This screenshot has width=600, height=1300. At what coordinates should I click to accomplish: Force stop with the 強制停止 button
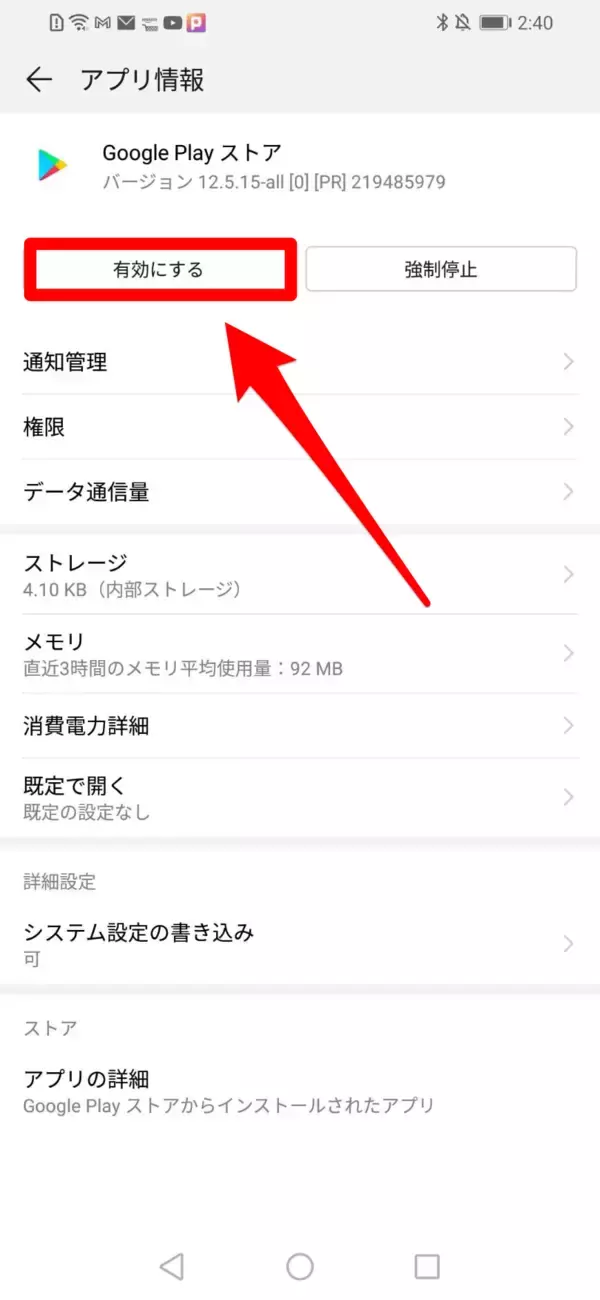(x=441, y=269)
